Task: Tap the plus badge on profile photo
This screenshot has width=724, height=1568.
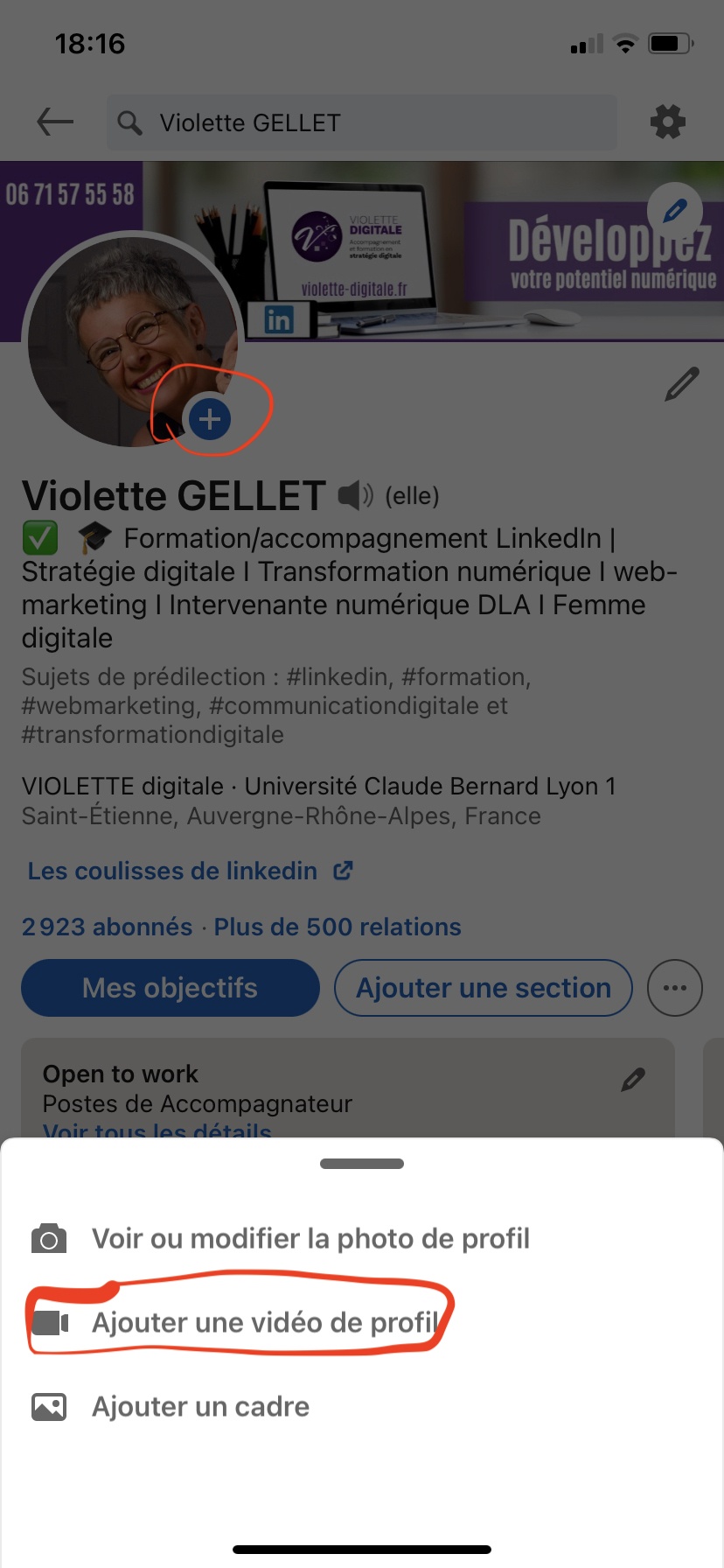Action: (210, 419)
